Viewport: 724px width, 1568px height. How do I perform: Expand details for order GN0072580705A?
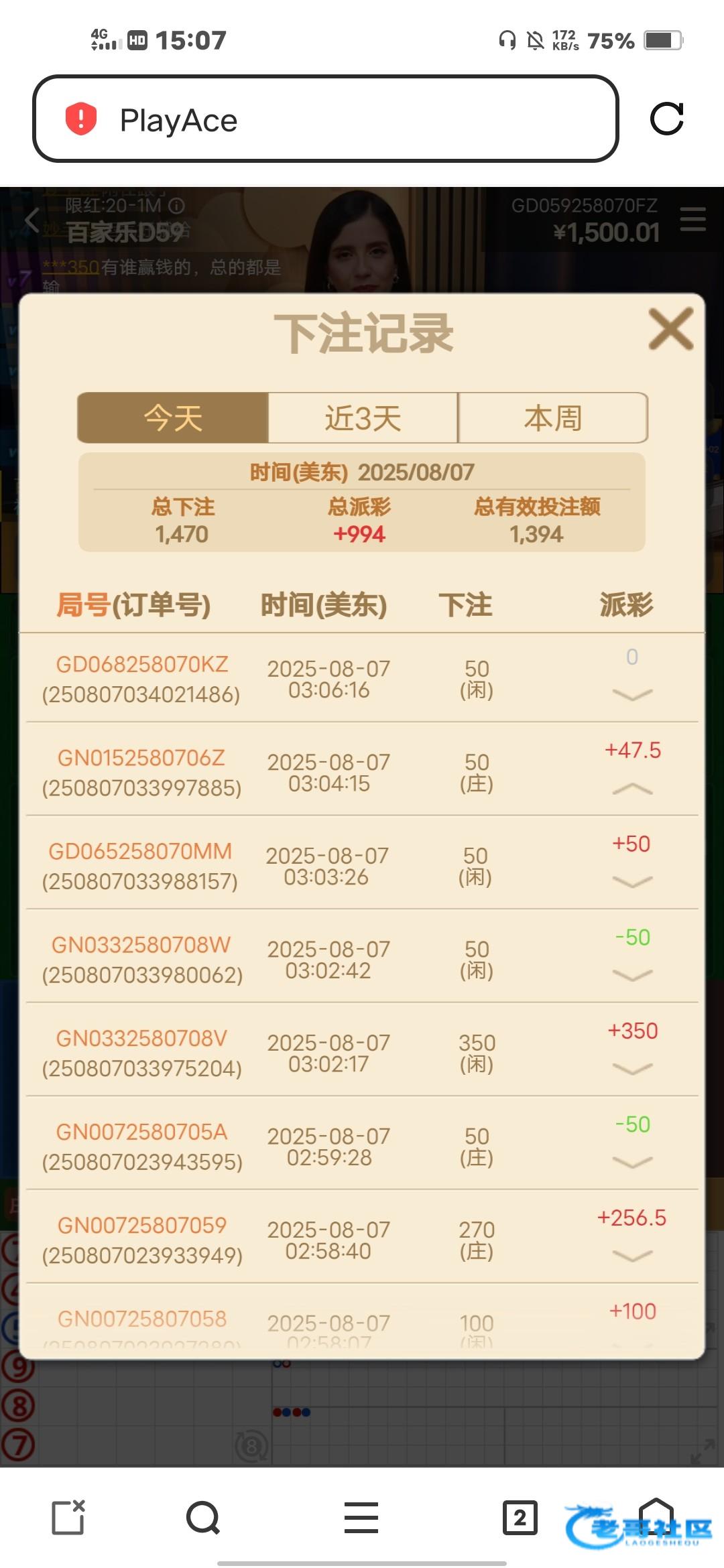[632, 1163]
